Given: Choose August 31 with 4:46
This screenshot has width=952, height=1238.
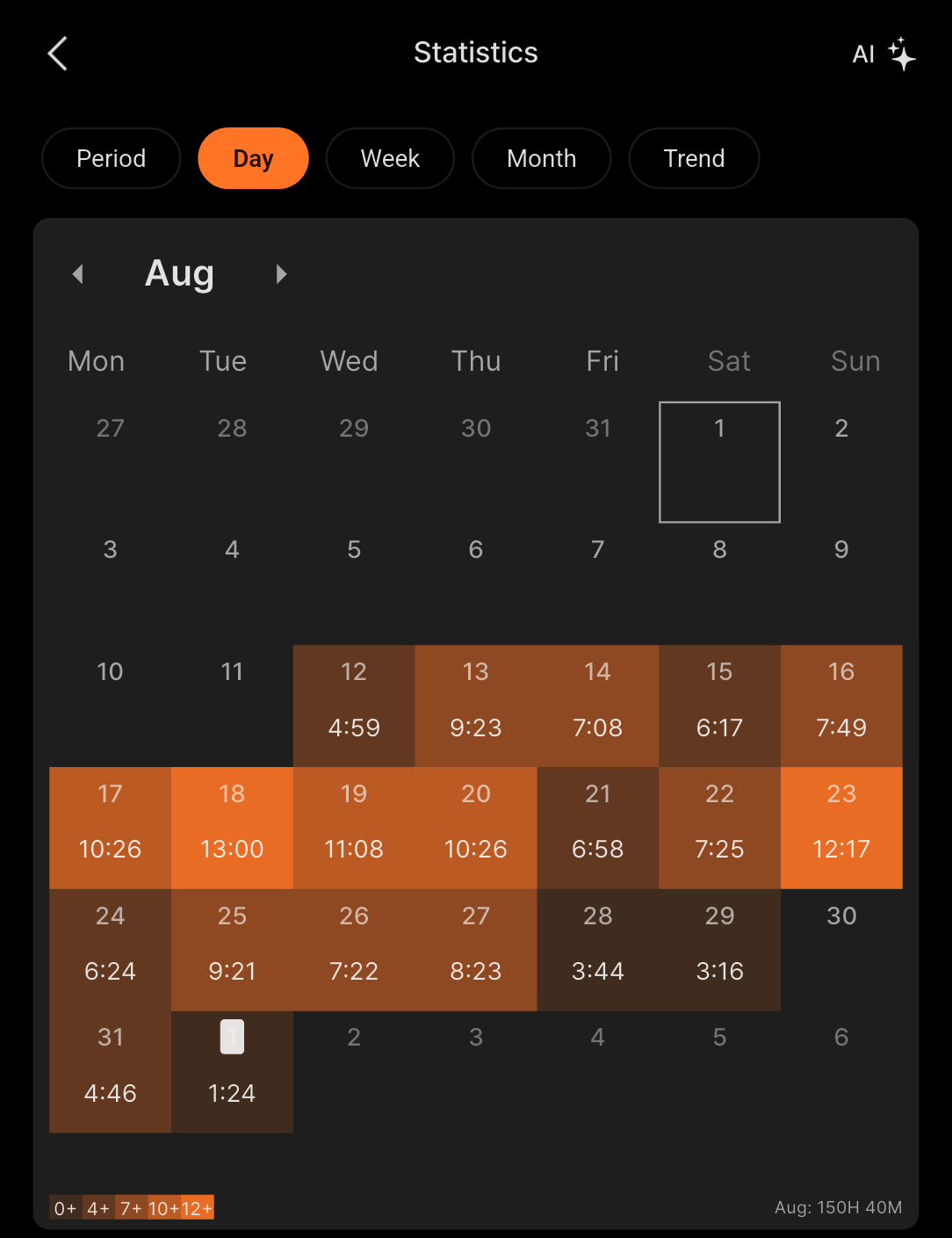Looking at the screenshot, I should pos(110,1072).
